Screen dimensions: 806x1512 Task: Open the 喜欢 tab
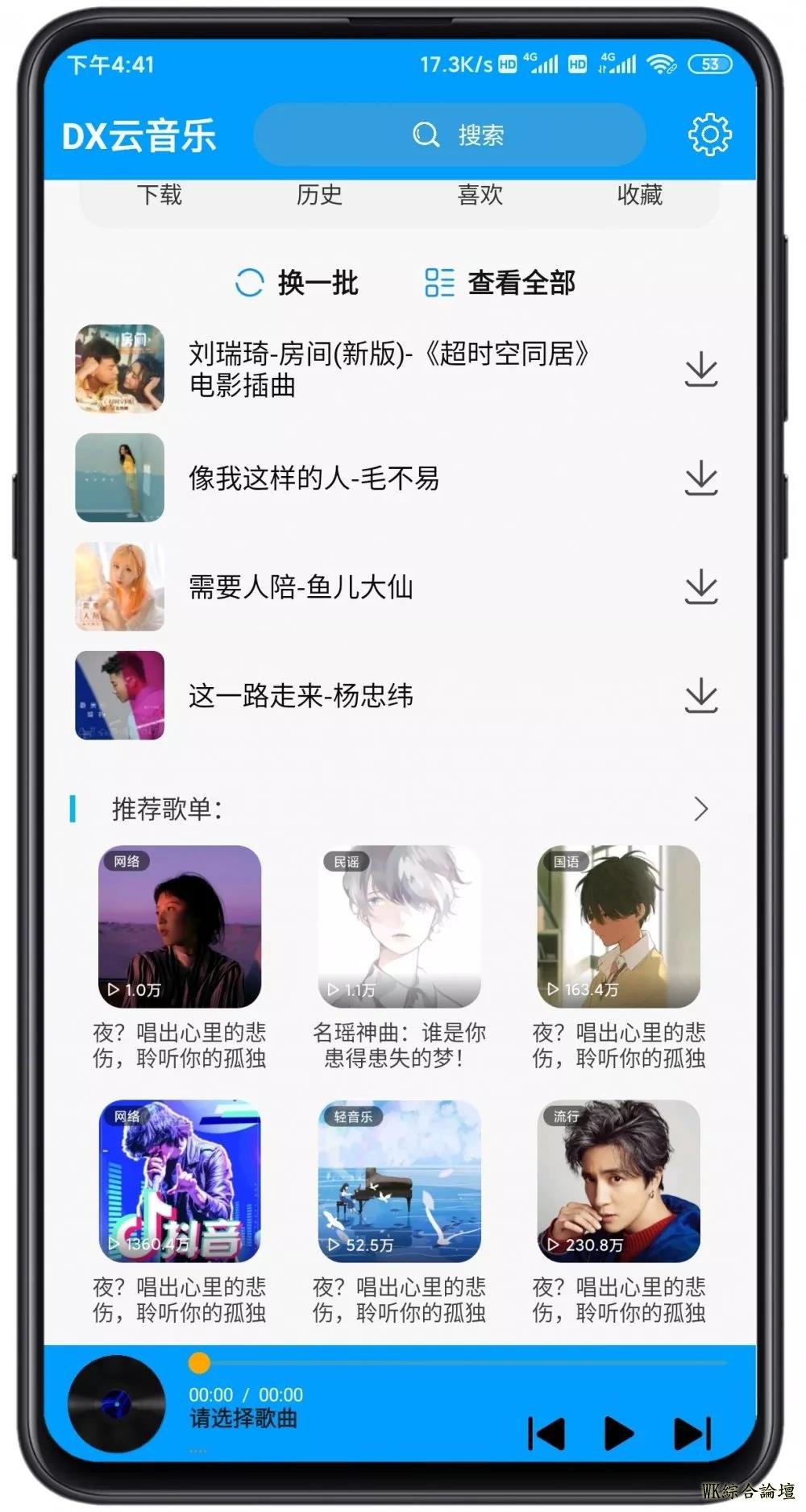click(x=480, y=195)
